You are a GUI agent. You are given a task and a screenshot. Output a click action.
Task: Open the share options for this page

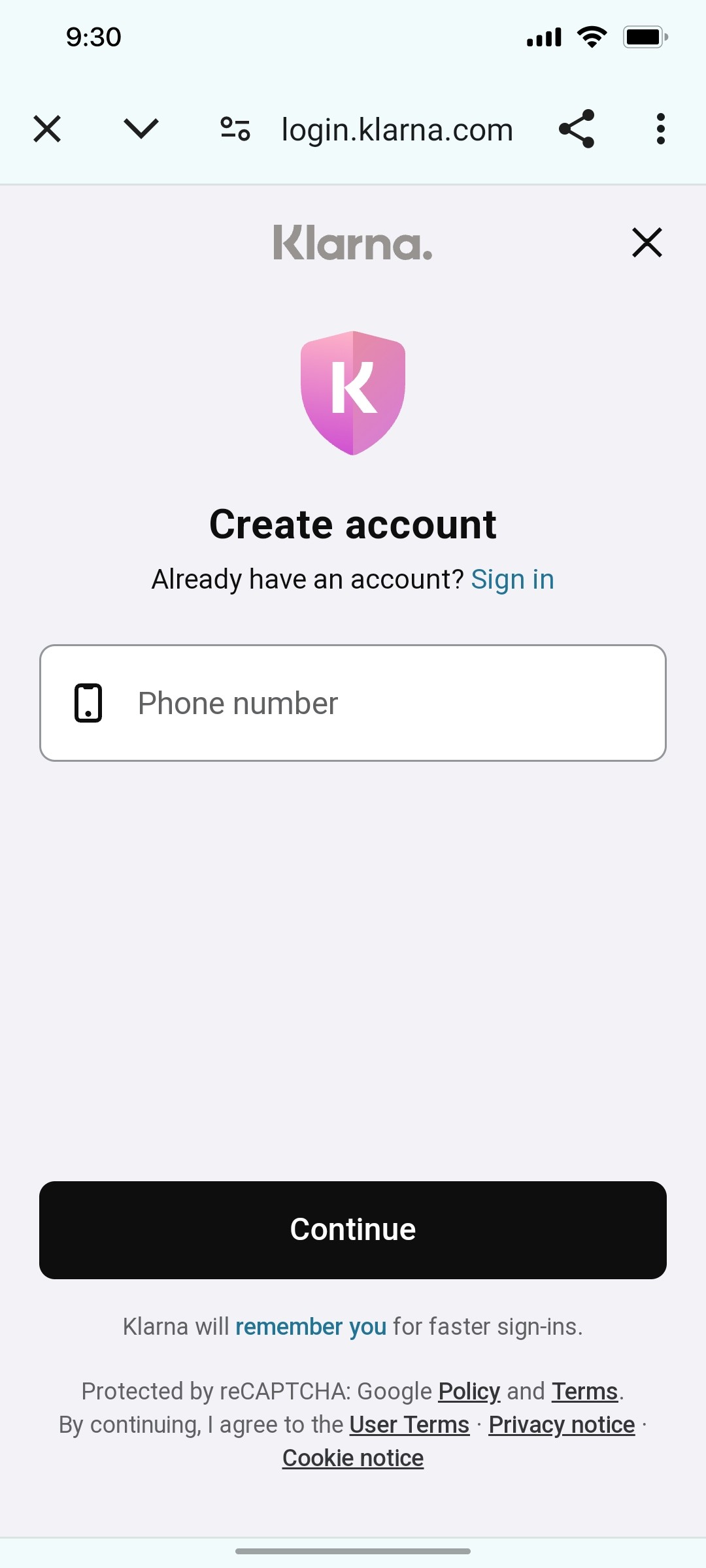click(x=578, y=129)
